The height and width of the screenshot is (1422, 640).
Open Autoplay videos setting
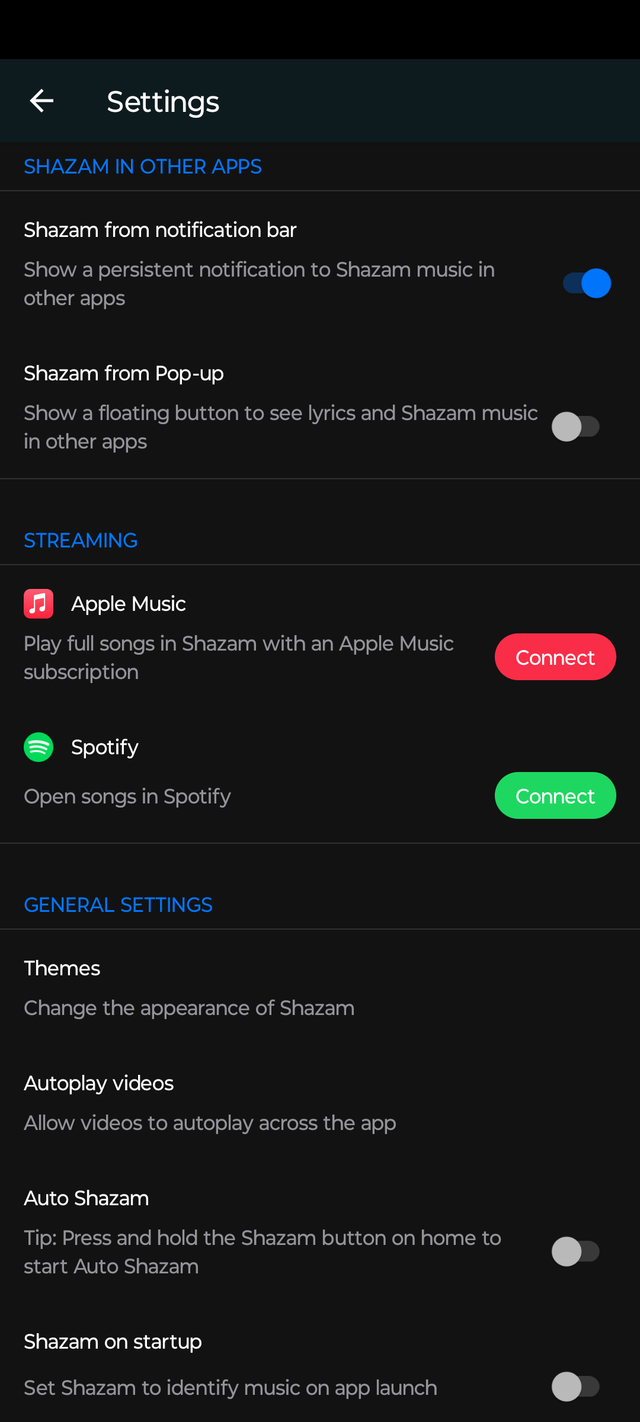210,1103
